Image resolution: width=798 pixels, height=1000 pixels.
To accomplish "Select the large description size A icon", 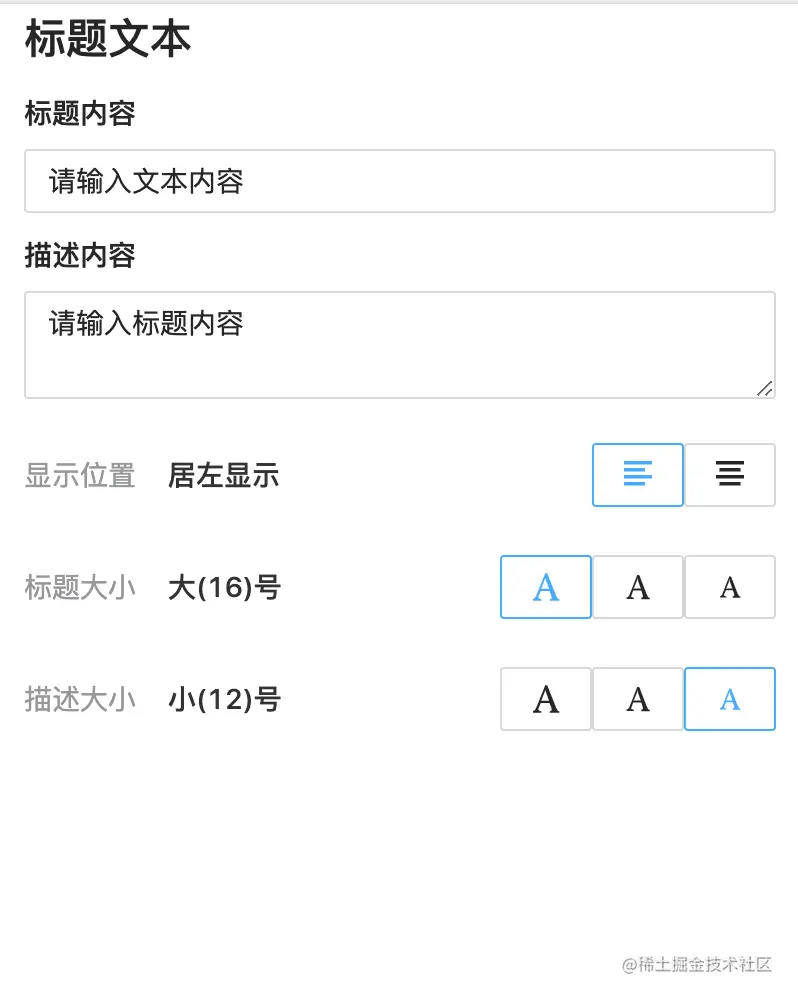I will coord(545,699).
